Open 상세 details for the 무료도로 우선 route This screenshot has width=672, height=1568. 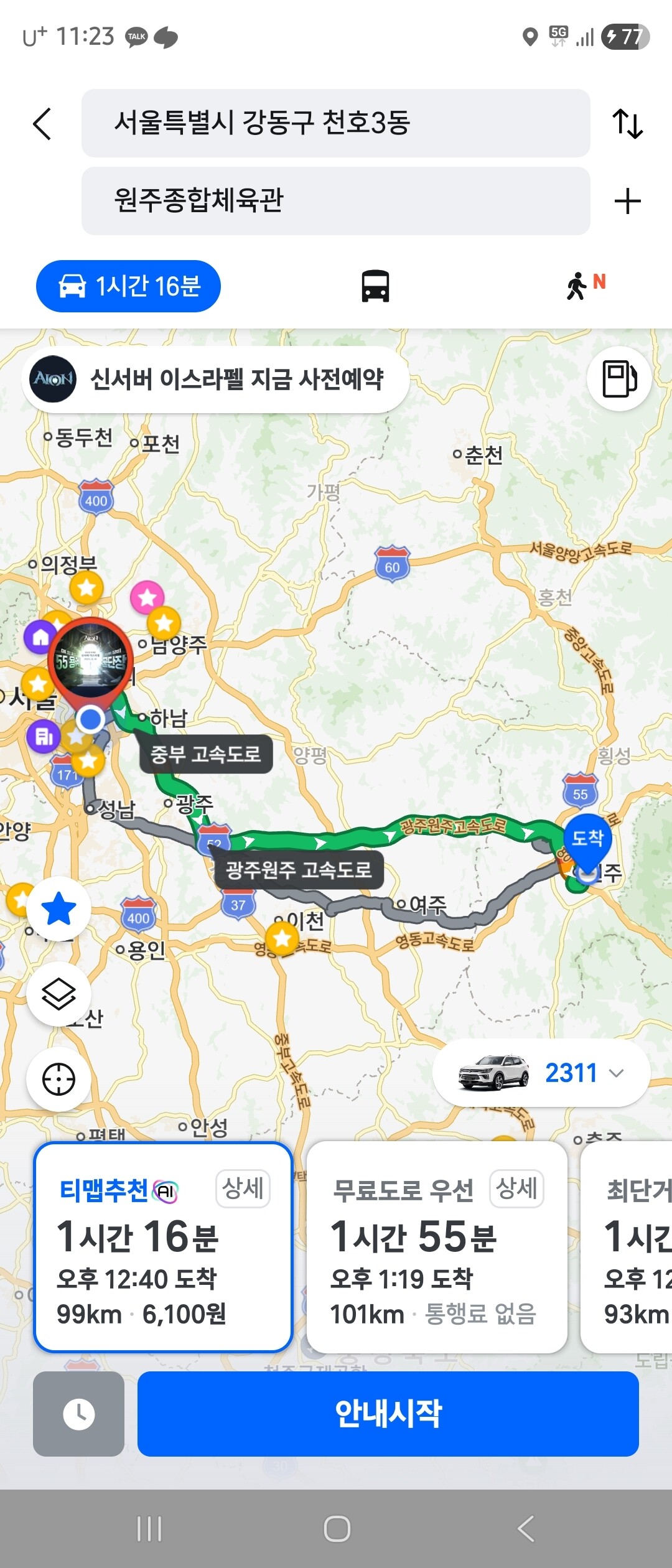tap(516, 1188)
